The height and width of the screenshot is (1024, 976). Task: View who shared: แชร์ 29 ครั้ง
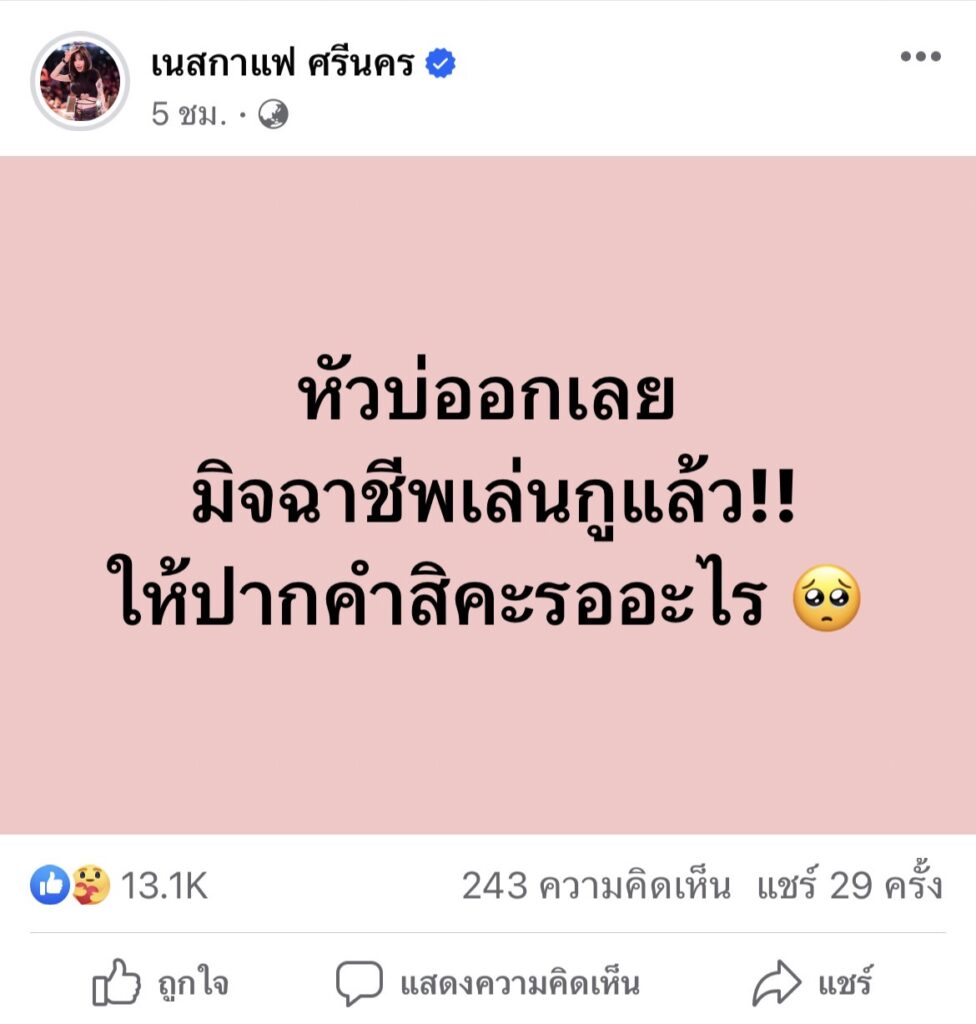coord(849,886)
